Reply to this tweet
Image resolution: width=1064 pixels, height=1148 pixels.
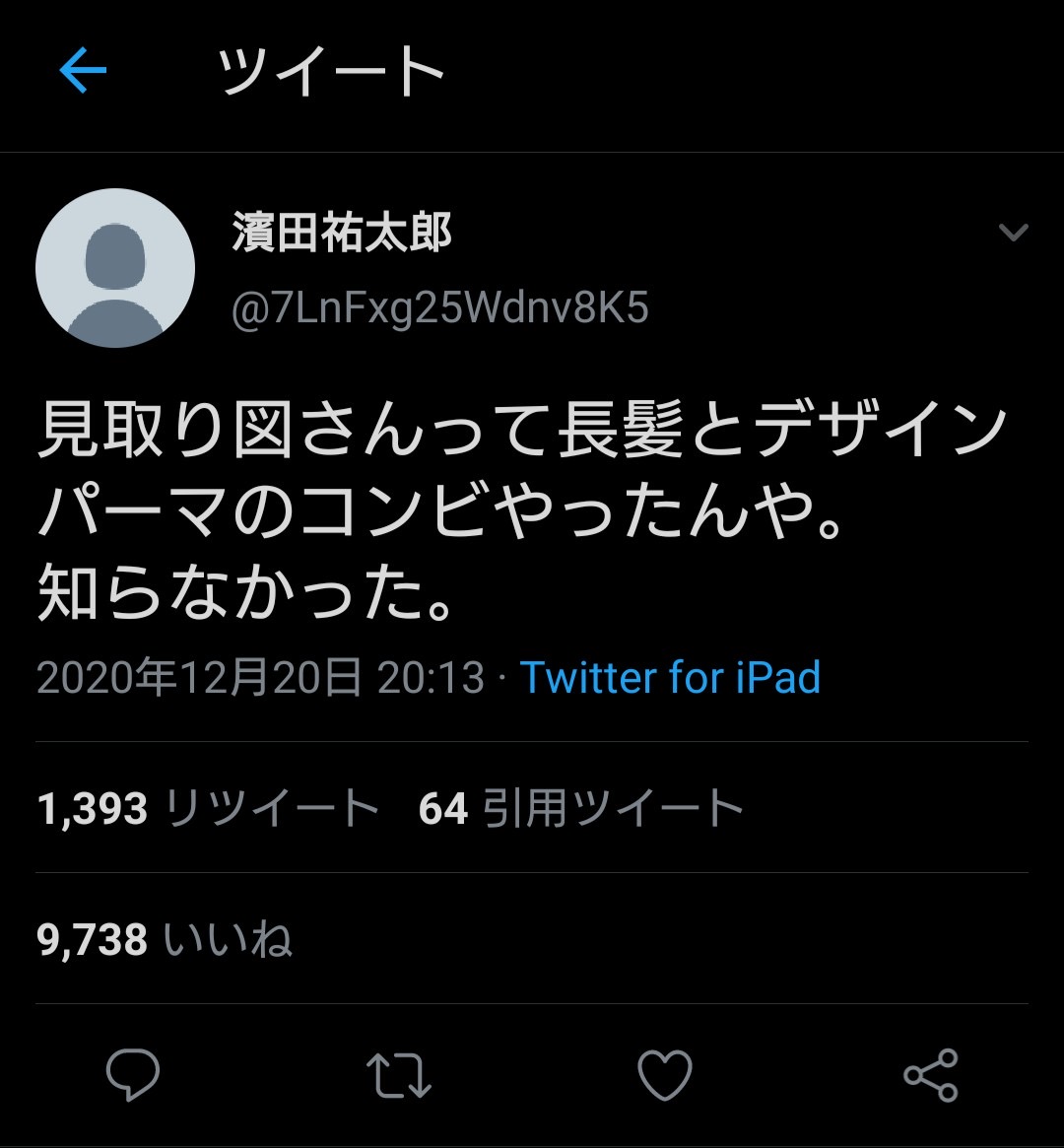(132, 1074)
